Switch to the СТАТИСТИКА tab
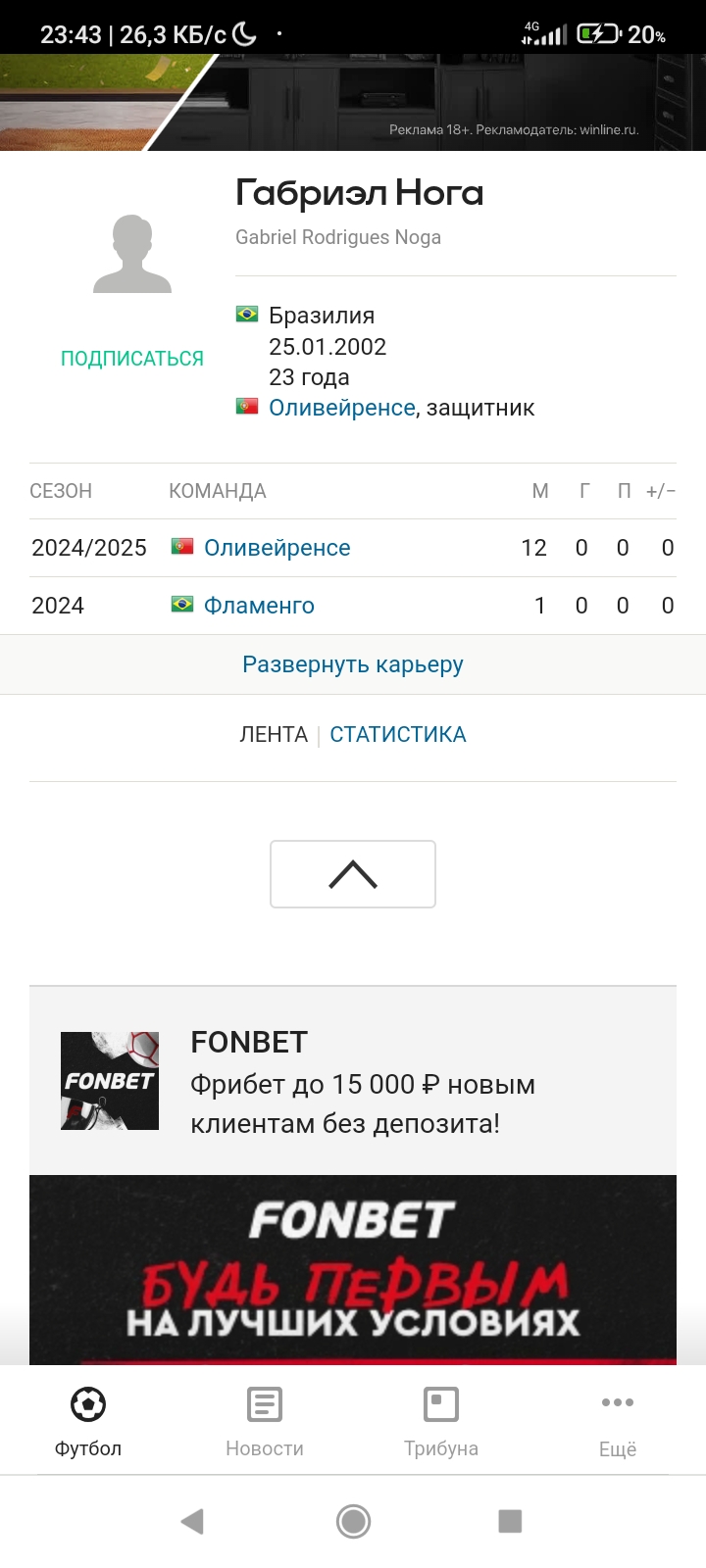Screen dimensions: 706x1568 [x=398, y=735]
